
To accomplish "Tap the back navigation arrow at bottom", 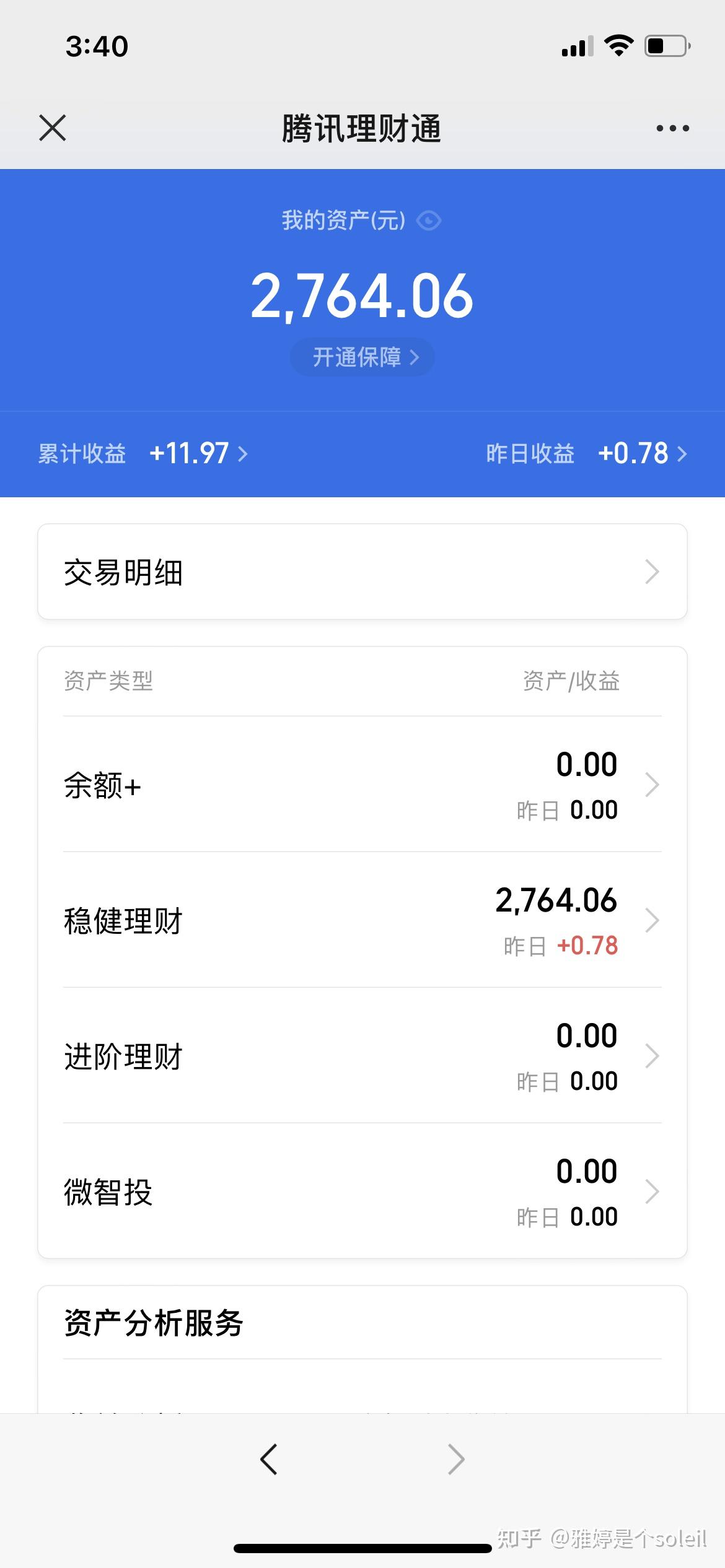I will [269, 1460].
